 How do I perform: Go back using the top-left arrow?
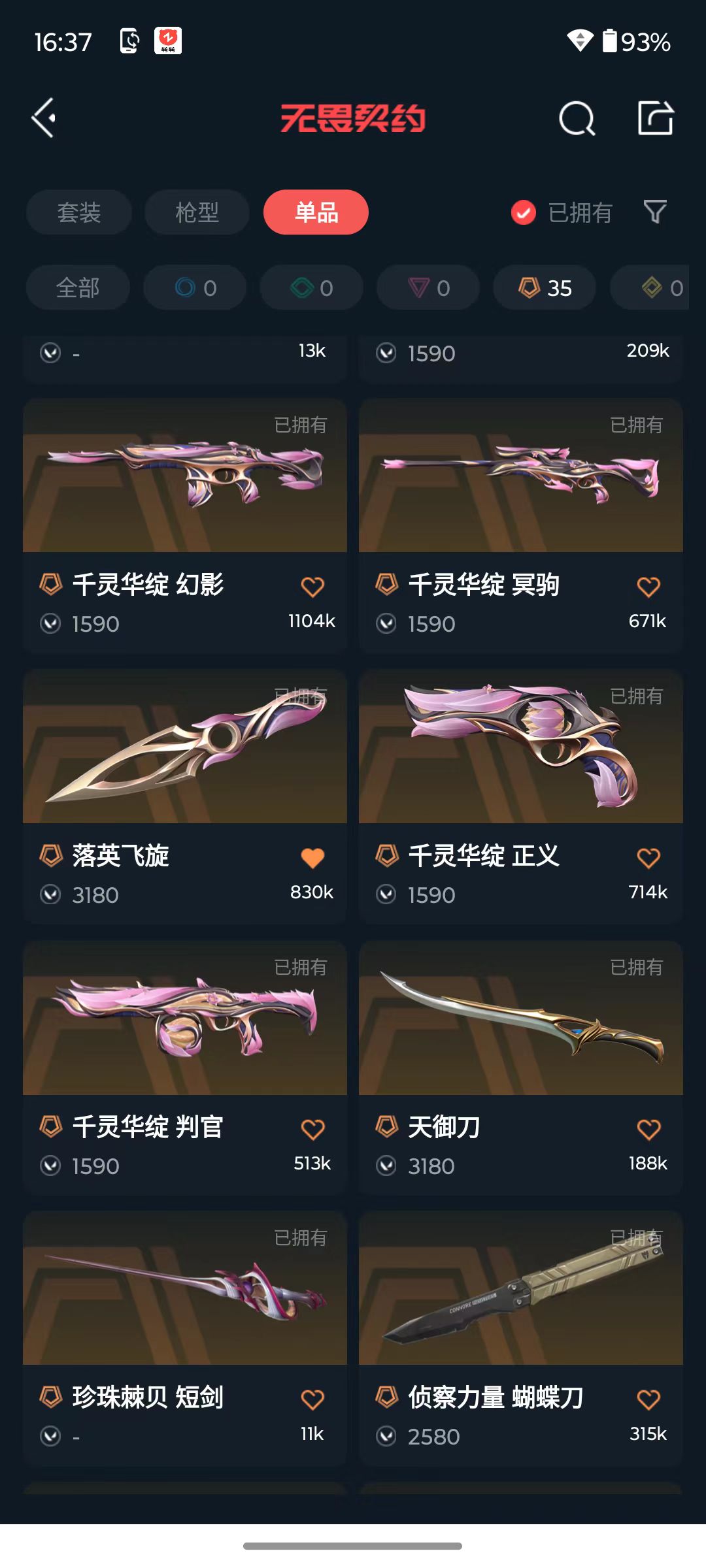[x=44, y=118]
